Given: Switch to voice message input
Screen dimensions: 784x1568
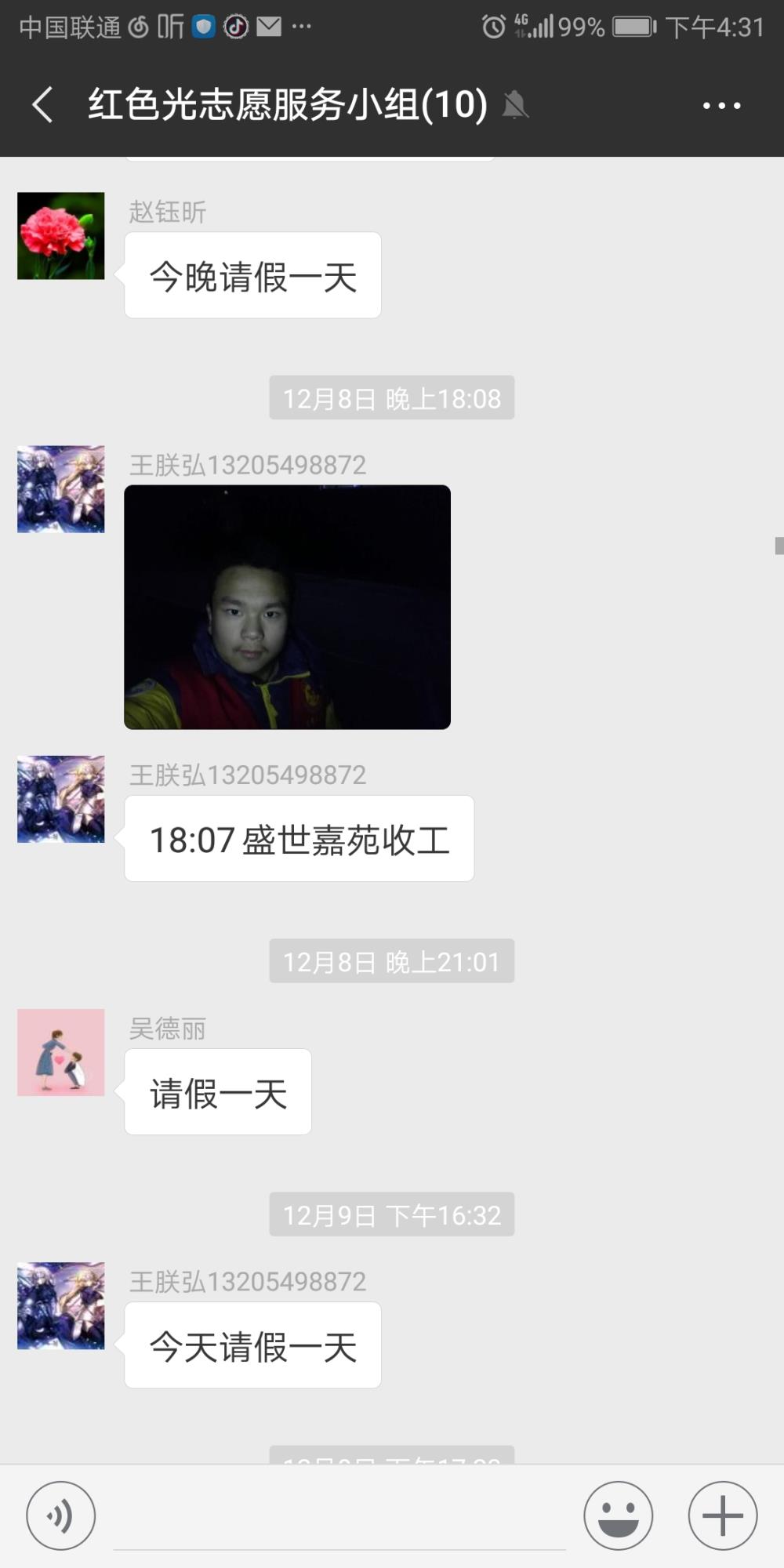Looking at the screenshot, I should [x=61, y=1515].
